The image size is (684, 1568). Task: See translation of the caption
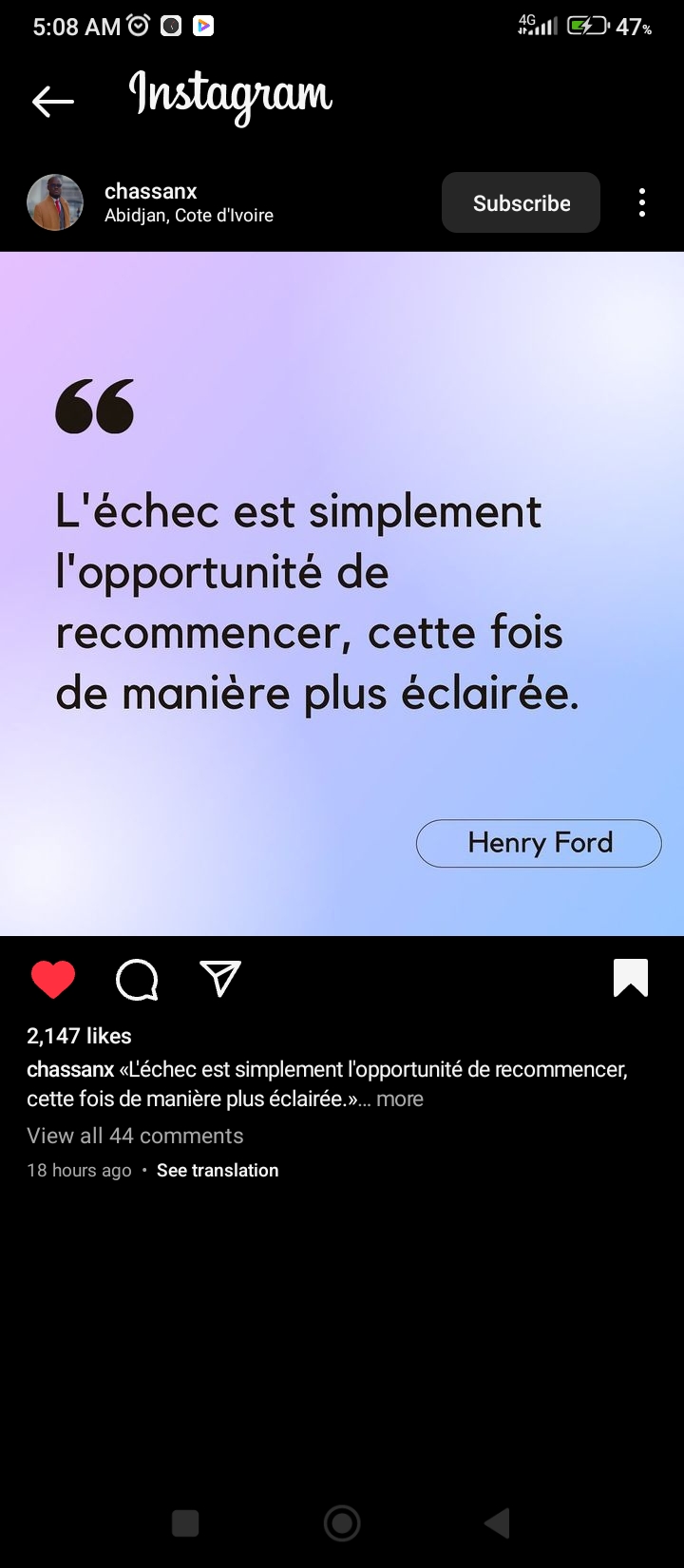pos(218,1170)
